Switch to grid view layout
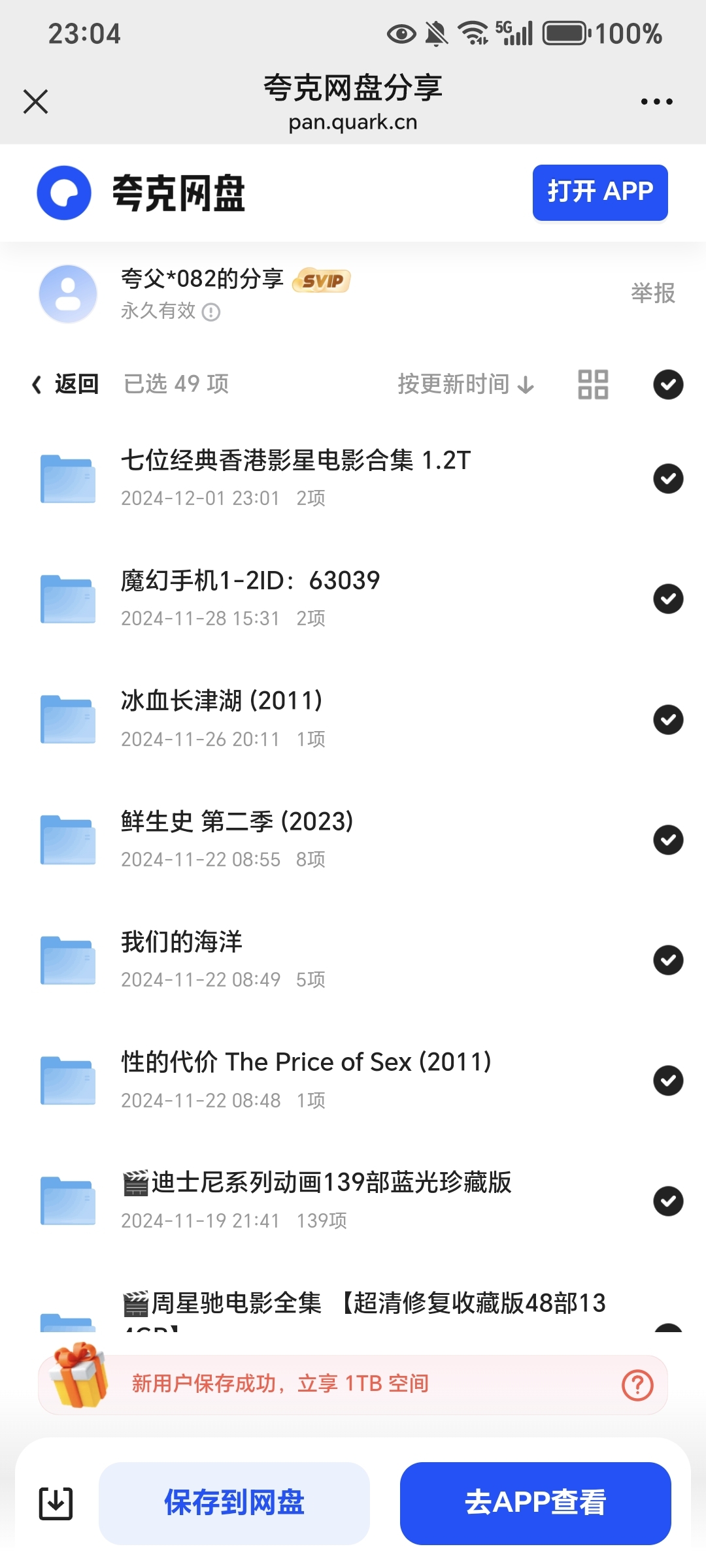 click(x=593, y=384)
